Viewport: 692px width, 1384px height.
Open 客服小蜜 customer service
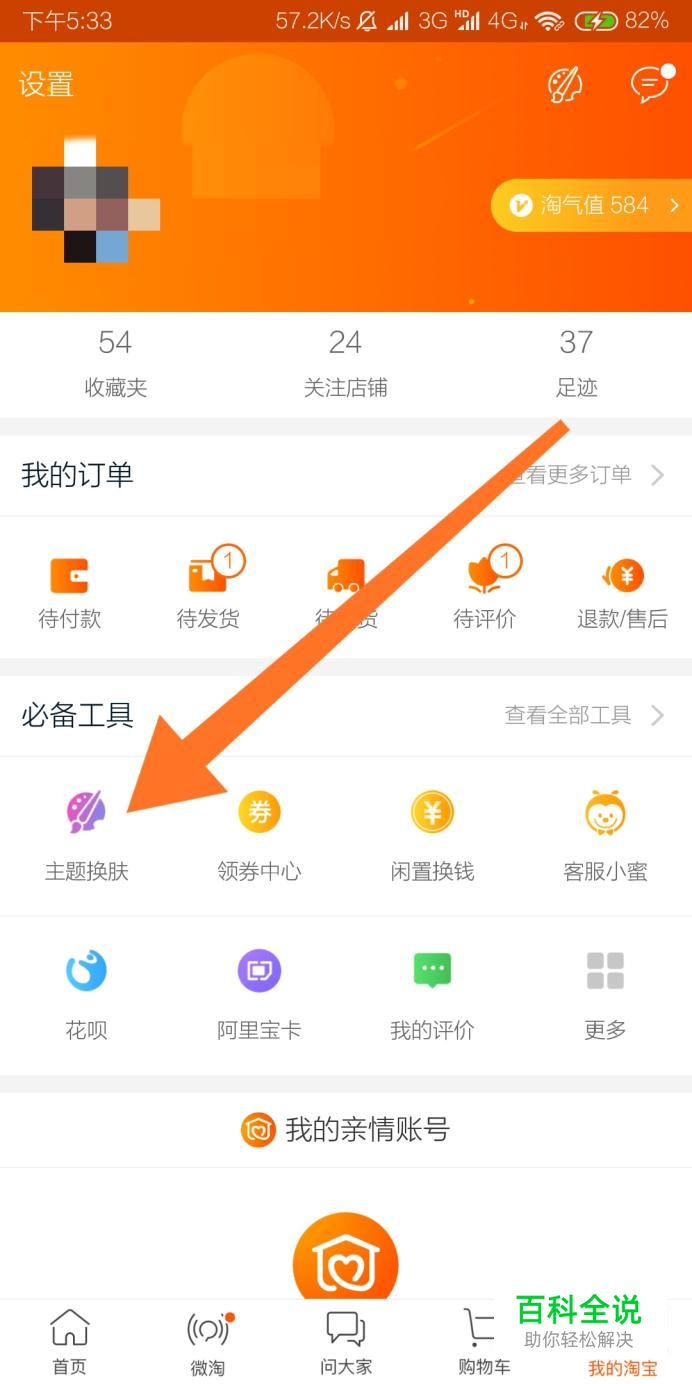click(x=605, y=834)
